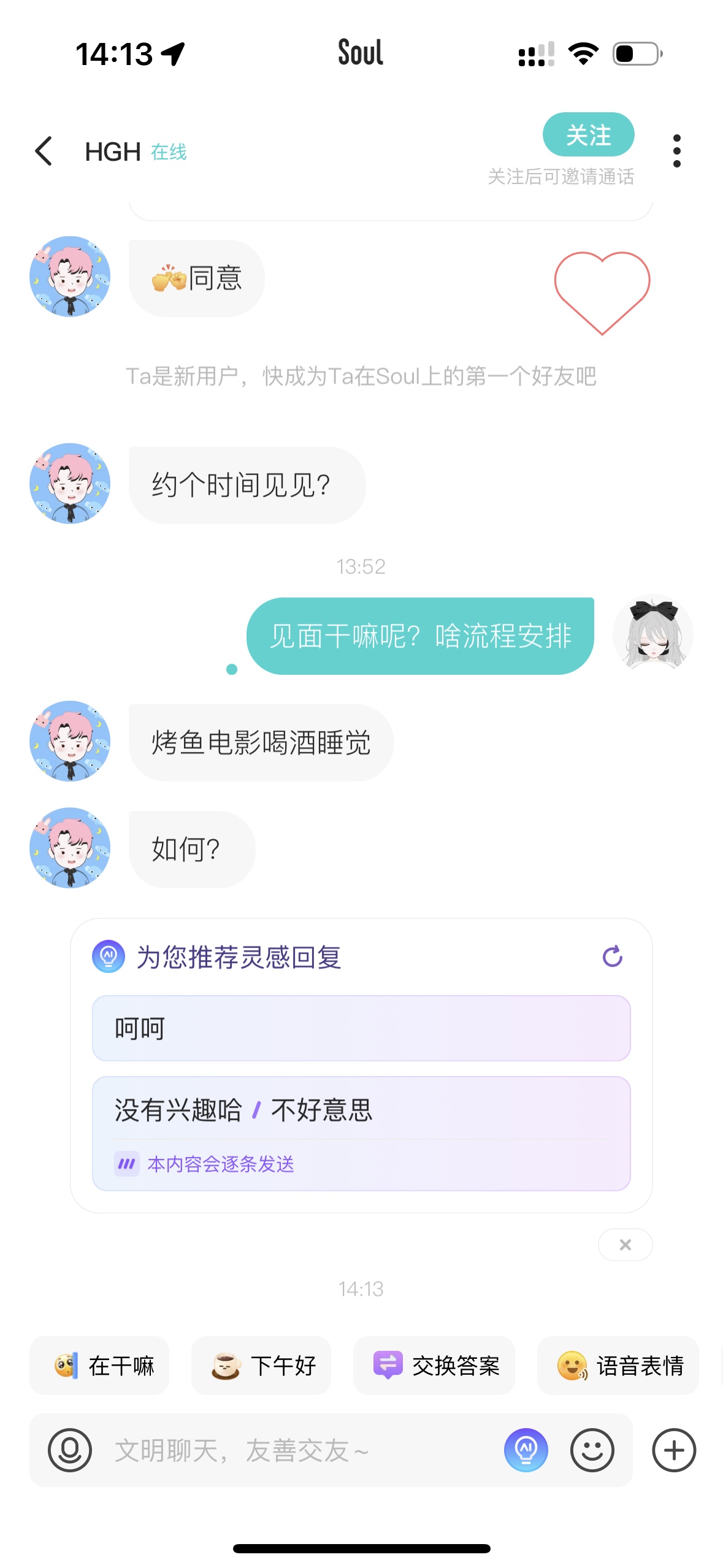Open the emoji picker
This screenshot has width=723, height=1568.
(592, 1450)
